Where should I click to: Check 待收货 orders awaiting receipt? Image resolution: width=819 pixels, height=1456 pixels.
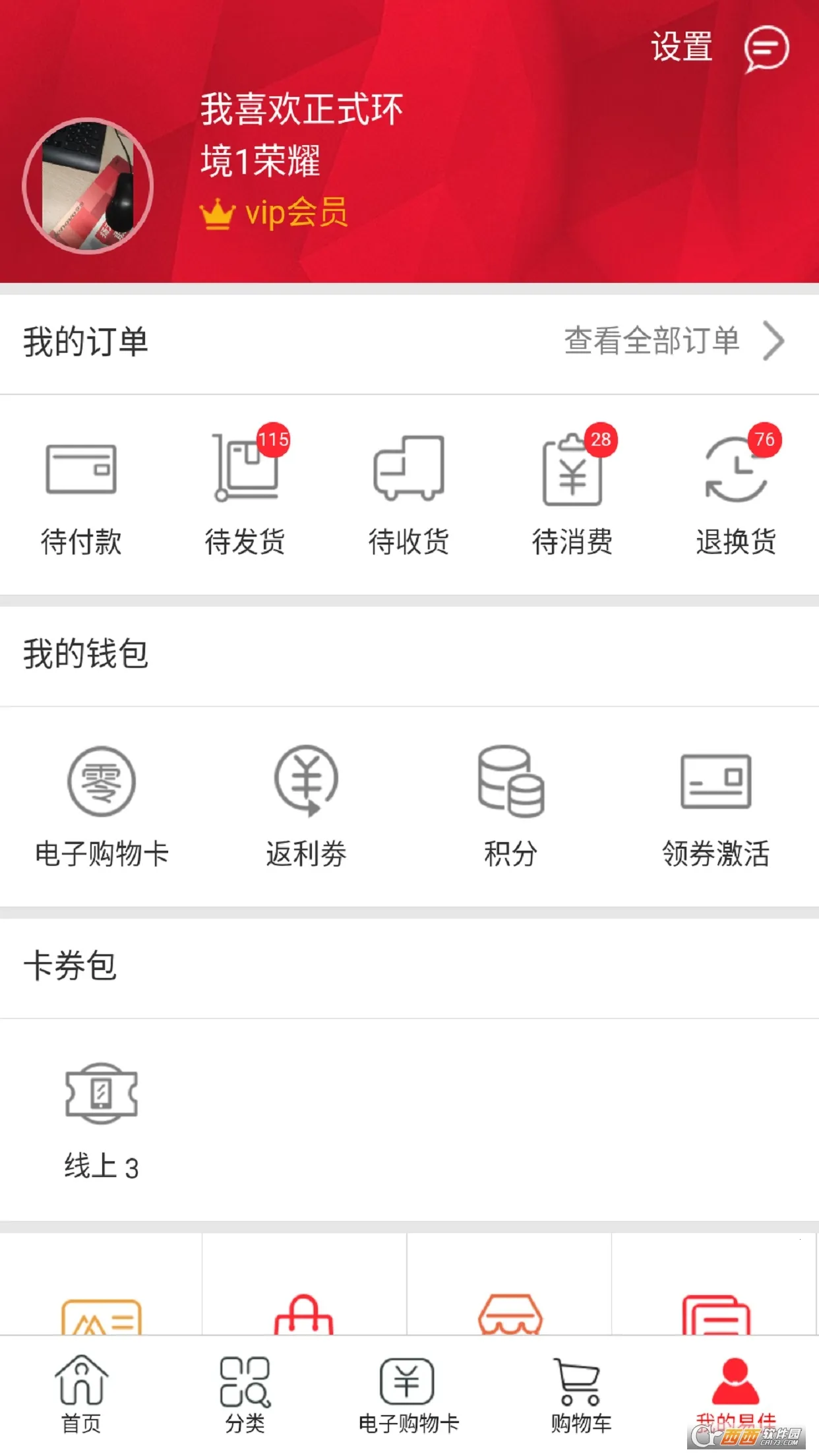[x=409, y=496]
